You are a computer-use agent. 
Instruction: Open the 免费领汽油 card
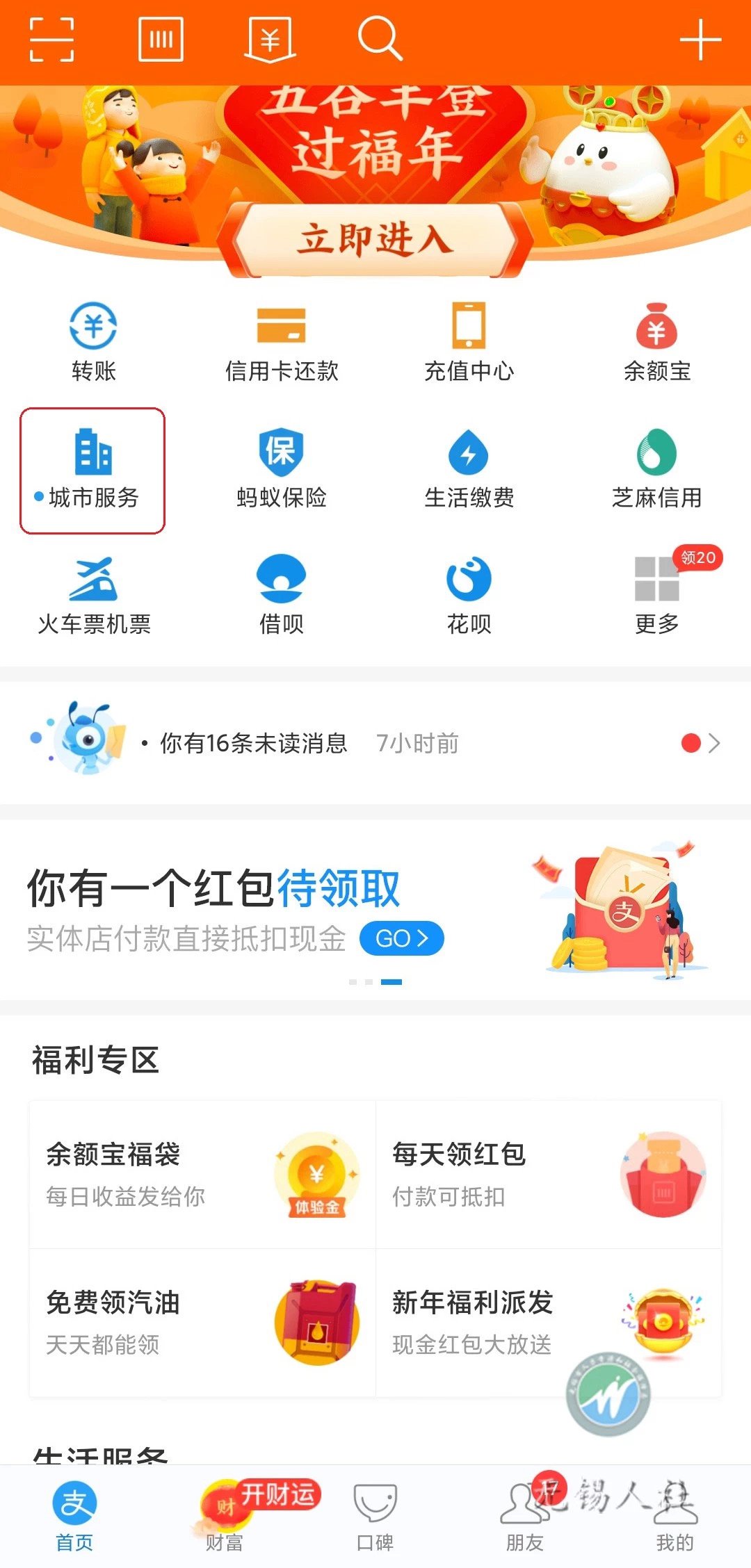click(x=202, y=1322)
